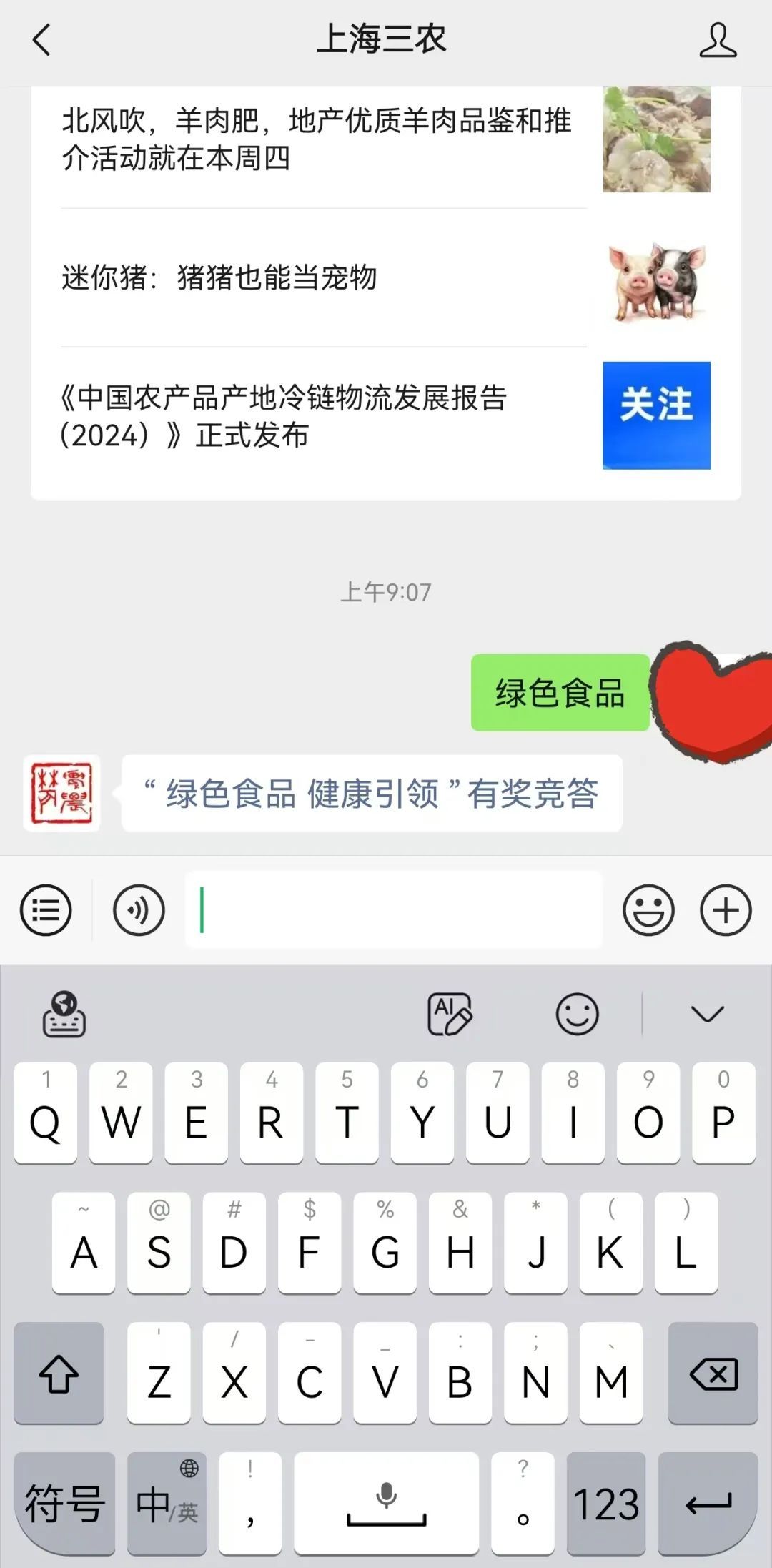Image resolution: width=772 pixels, height=1568 pixels.
Task: Open keyboard settings globe icon
Action: [x=64, y=1014]
